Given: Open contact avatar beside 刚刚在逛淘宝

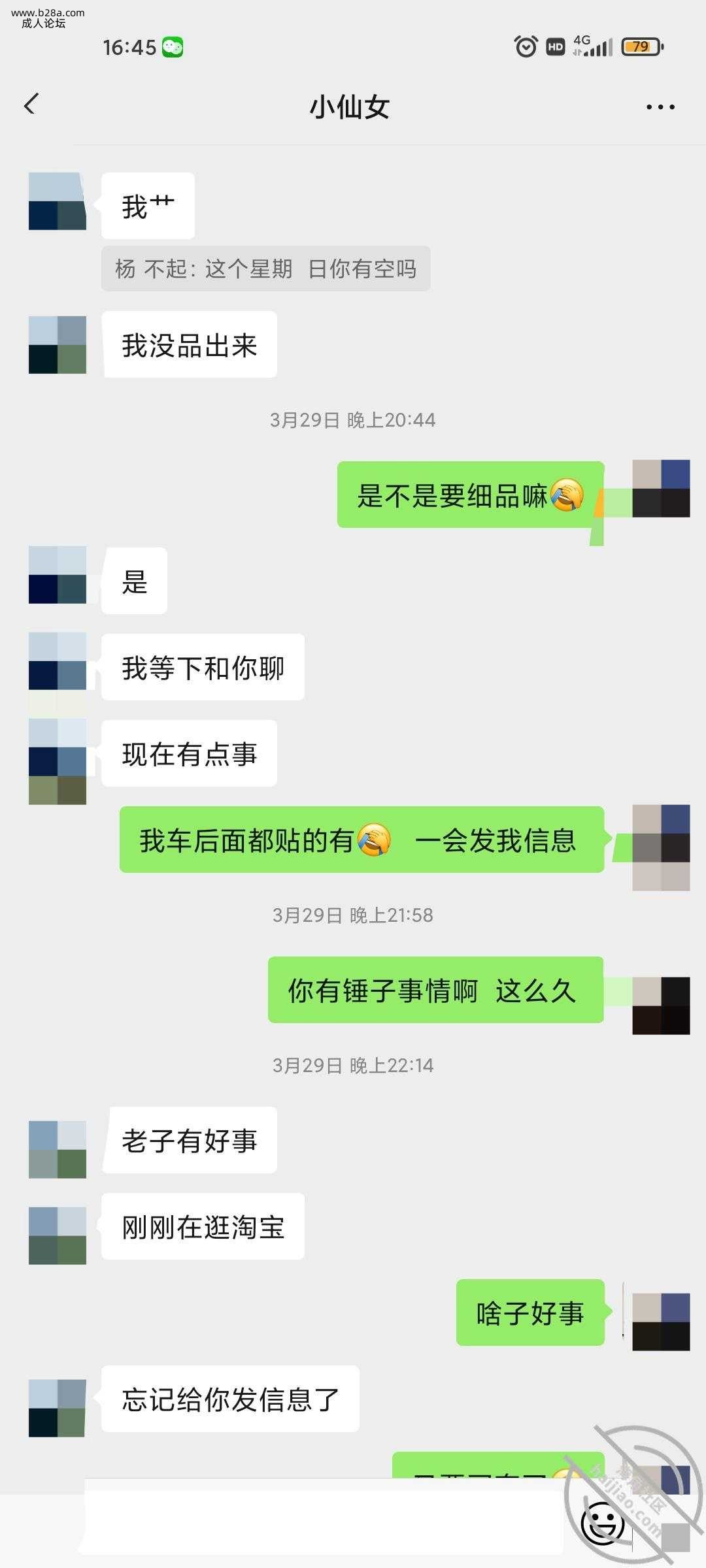Looking at the screenshot, I should pos(58,1235).
